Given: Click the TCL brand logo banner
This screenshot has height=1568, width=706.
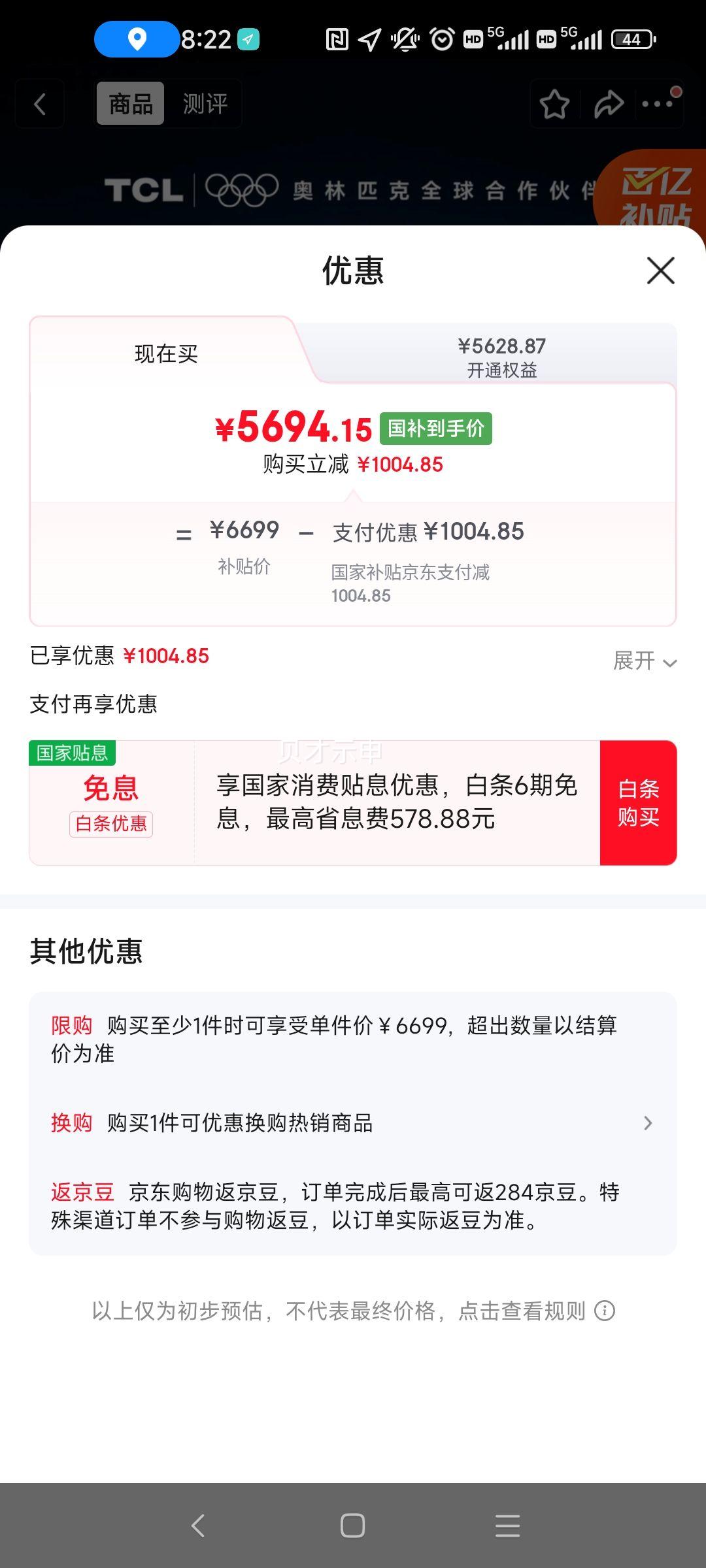Looking at the screenshot, I should coord(144,189).
